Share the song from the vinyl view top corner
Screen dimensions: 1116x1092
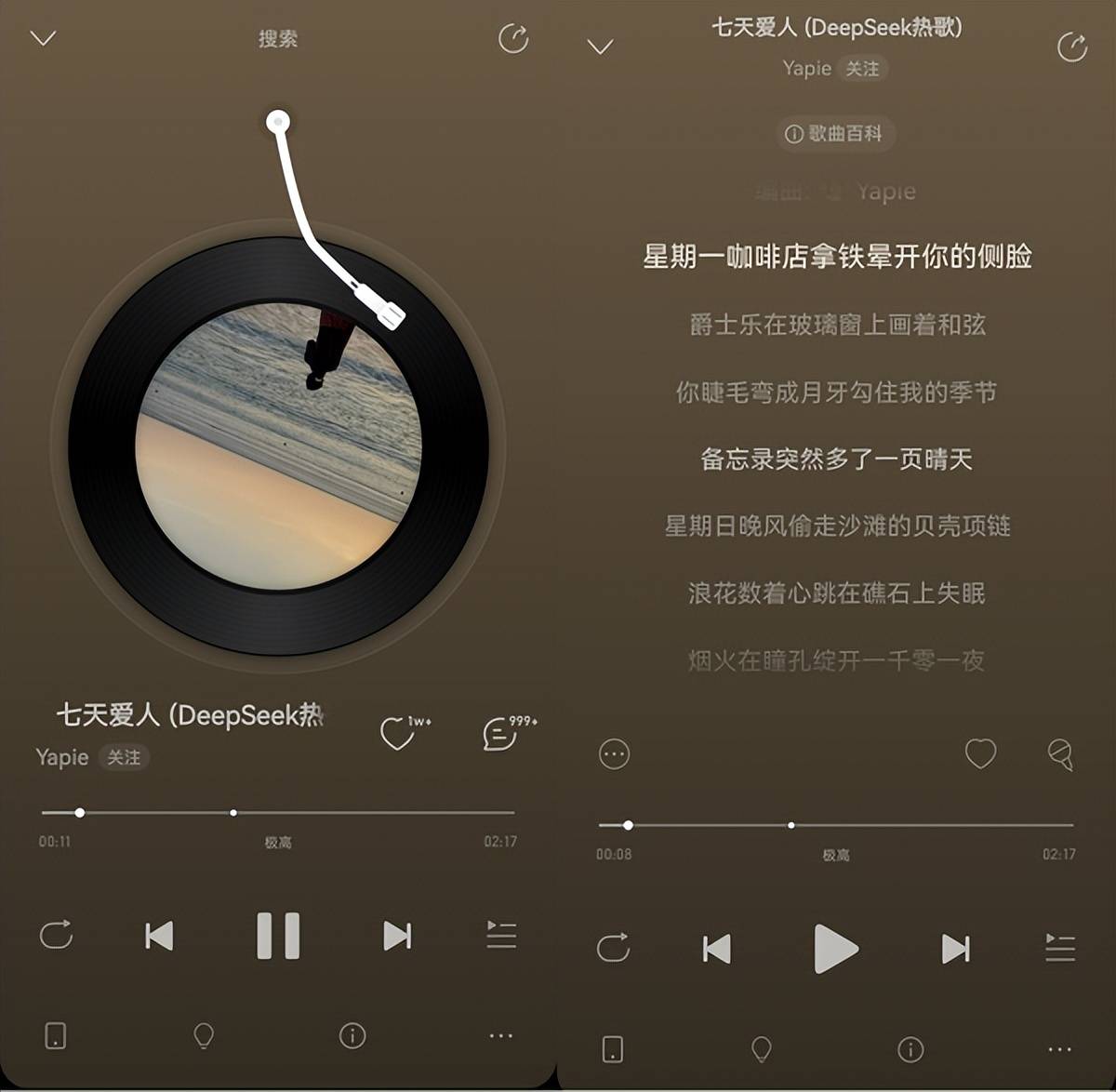click(x=513, y=39)
